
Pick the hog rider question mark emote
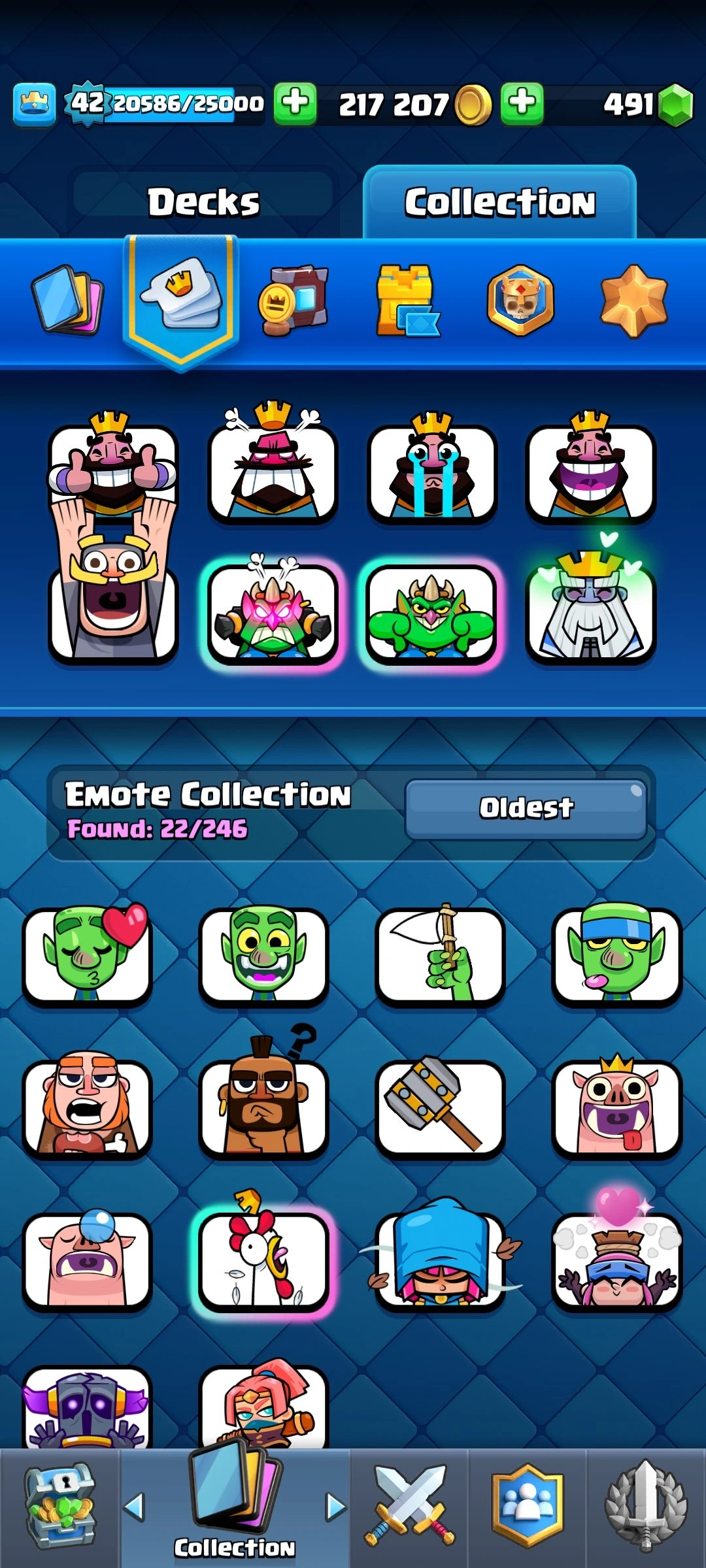263,1107
